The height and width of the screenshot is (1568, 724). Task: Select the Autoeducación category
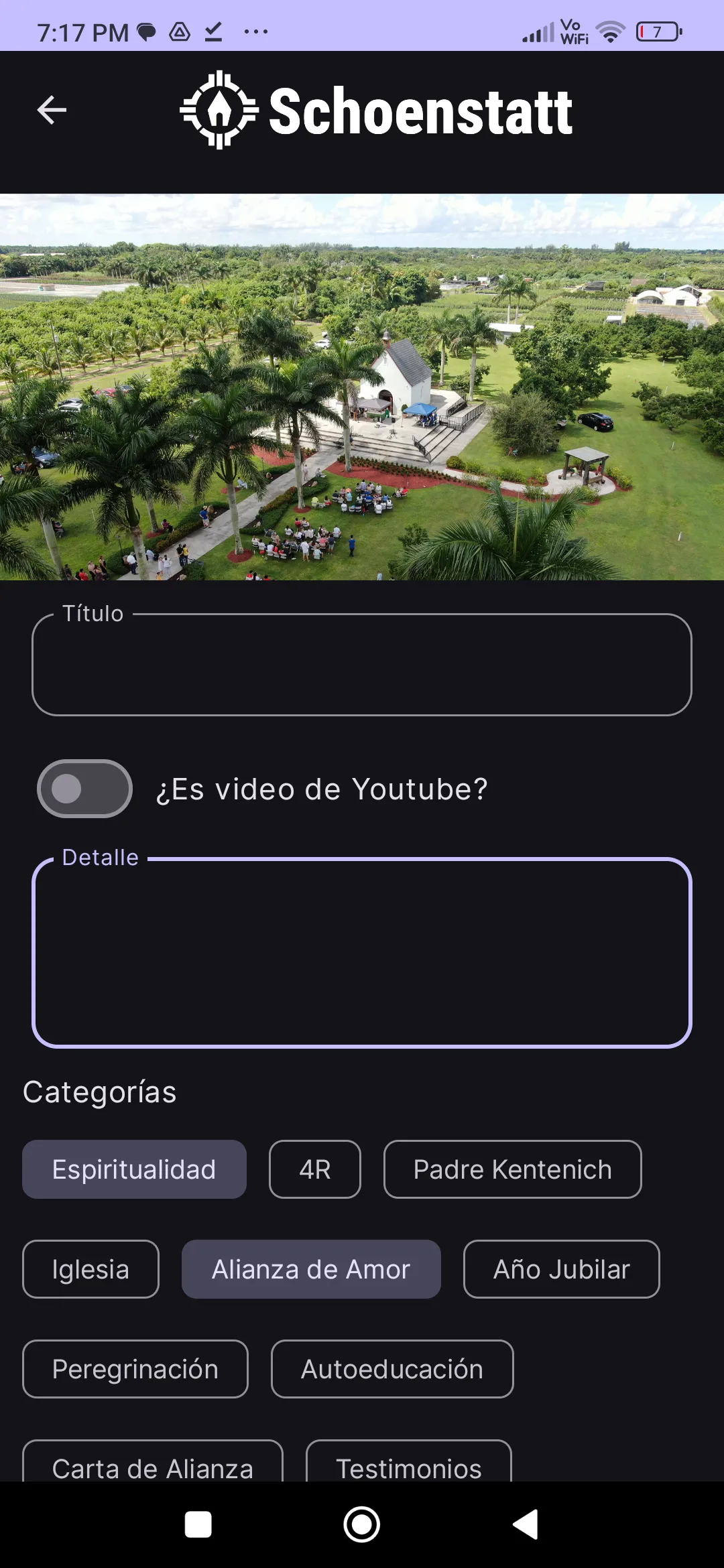pos(392,1368)
